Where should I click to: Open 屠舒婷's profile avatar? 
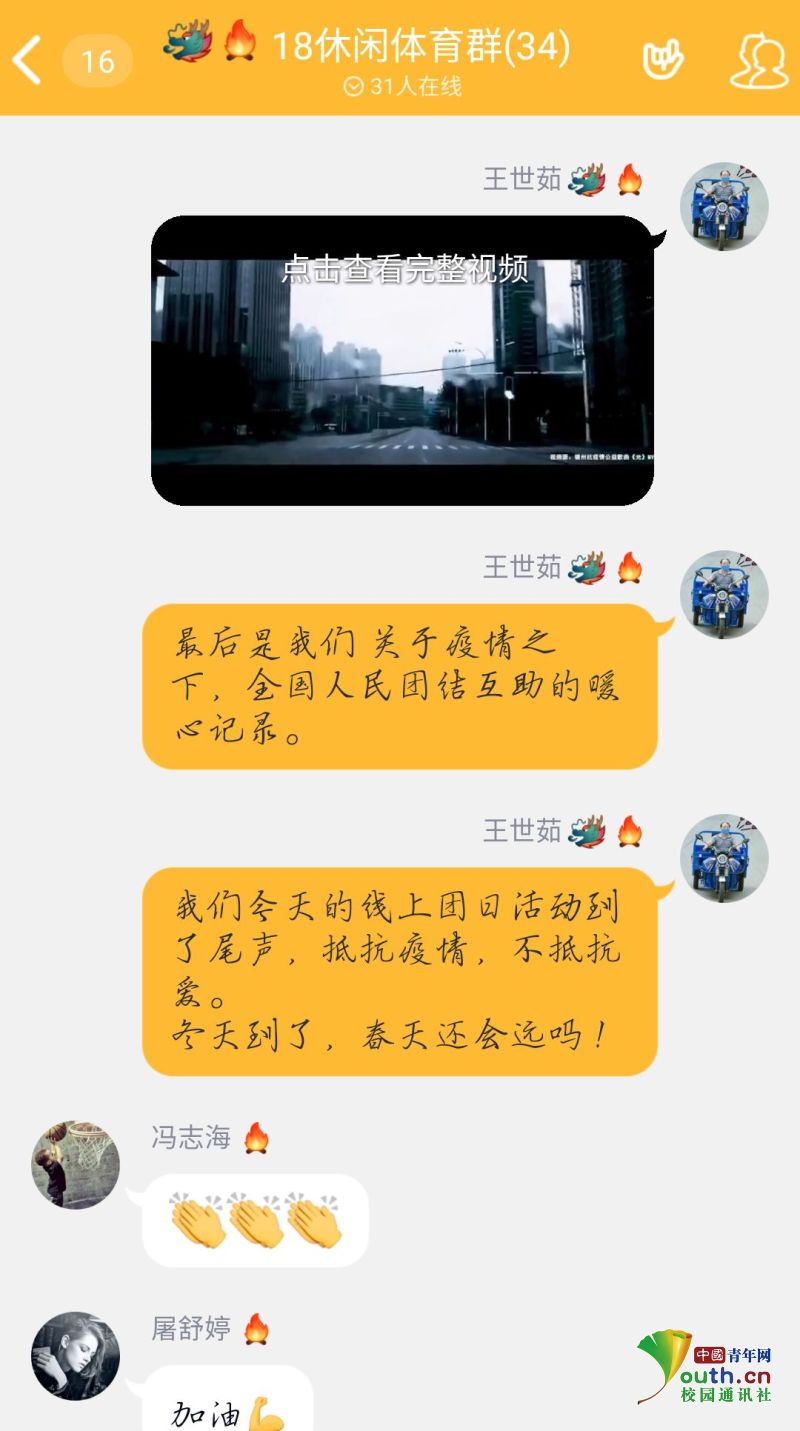(76, 1355)
